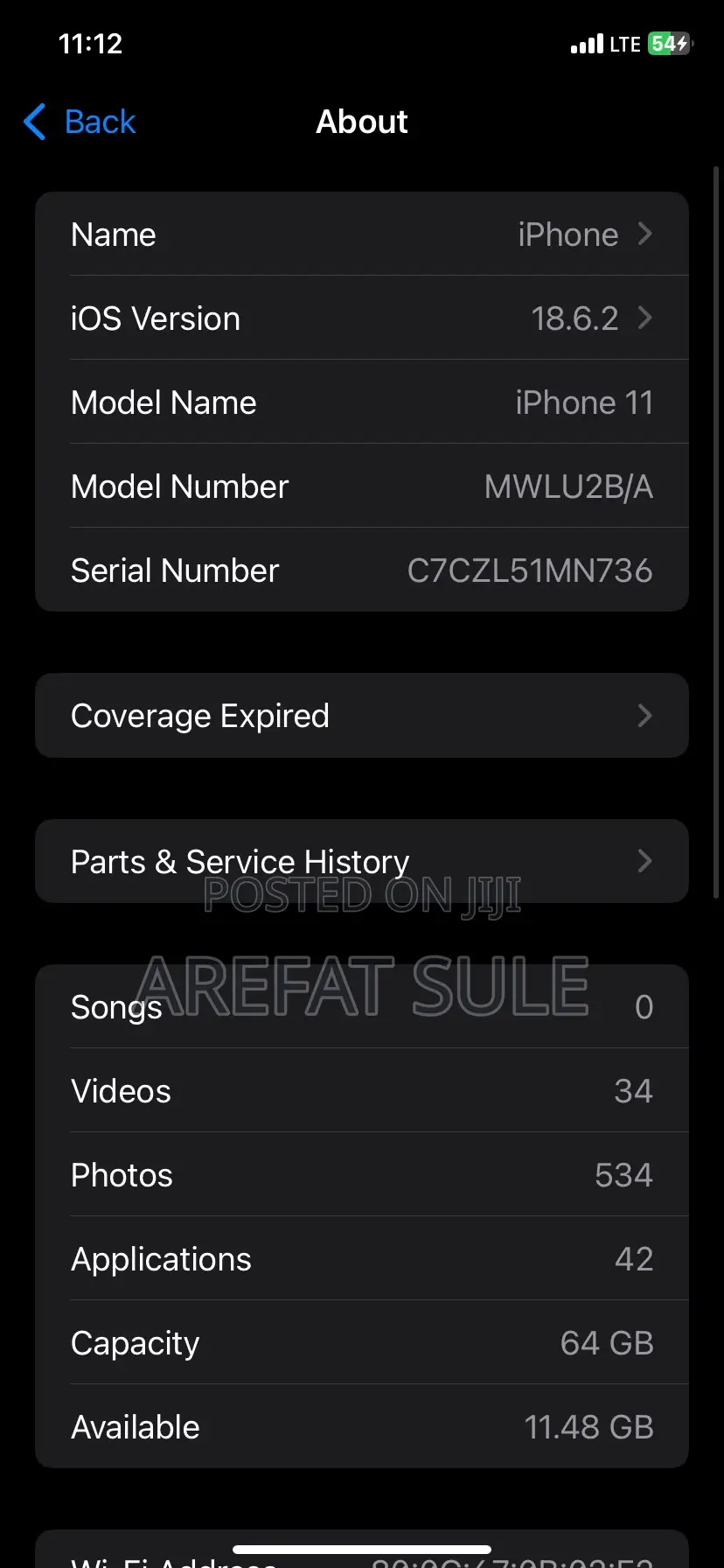This screenshot has width=724, height=1568.
Task: Expand the Name row details
Action: (x=362, y=234)
